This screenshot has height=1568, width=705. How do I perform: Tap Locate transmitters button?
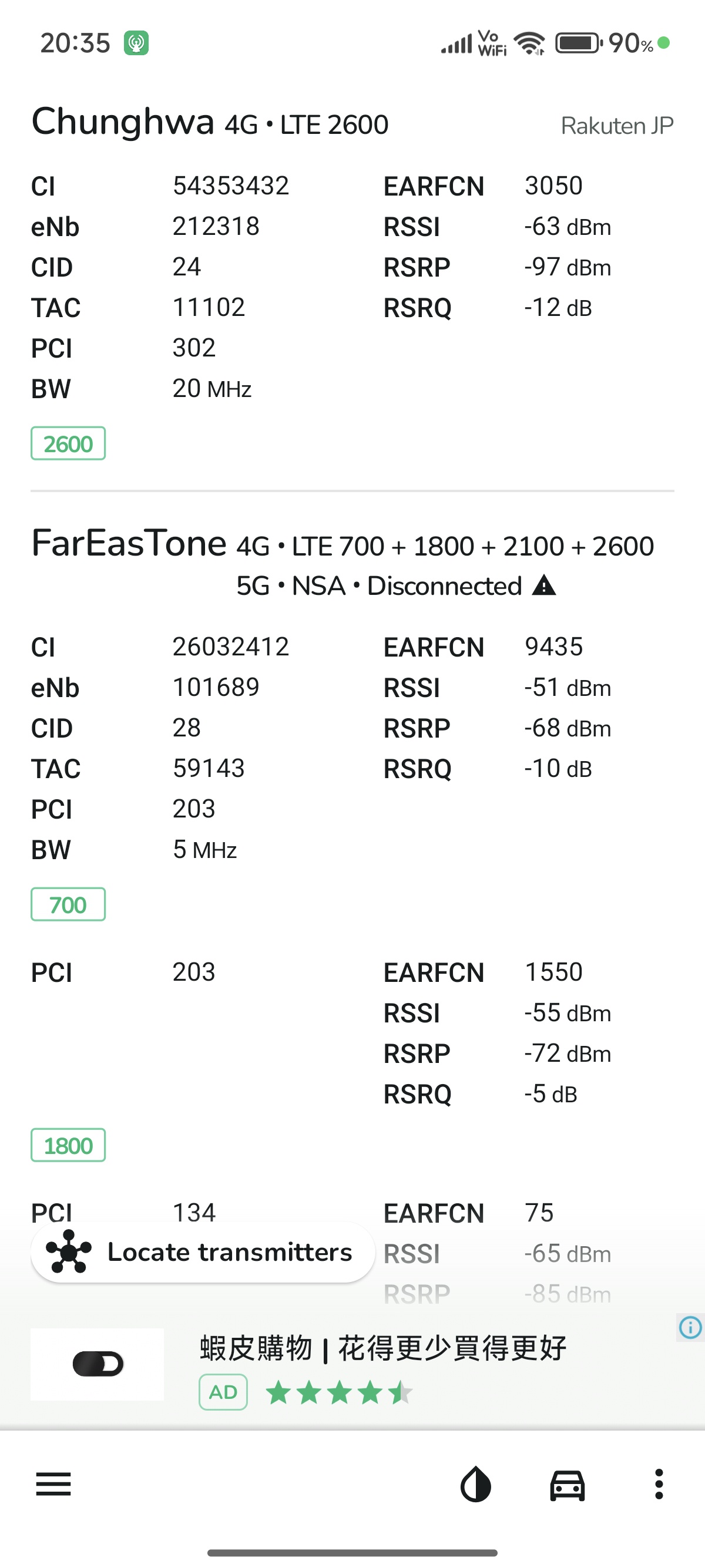pos(203,1253)
